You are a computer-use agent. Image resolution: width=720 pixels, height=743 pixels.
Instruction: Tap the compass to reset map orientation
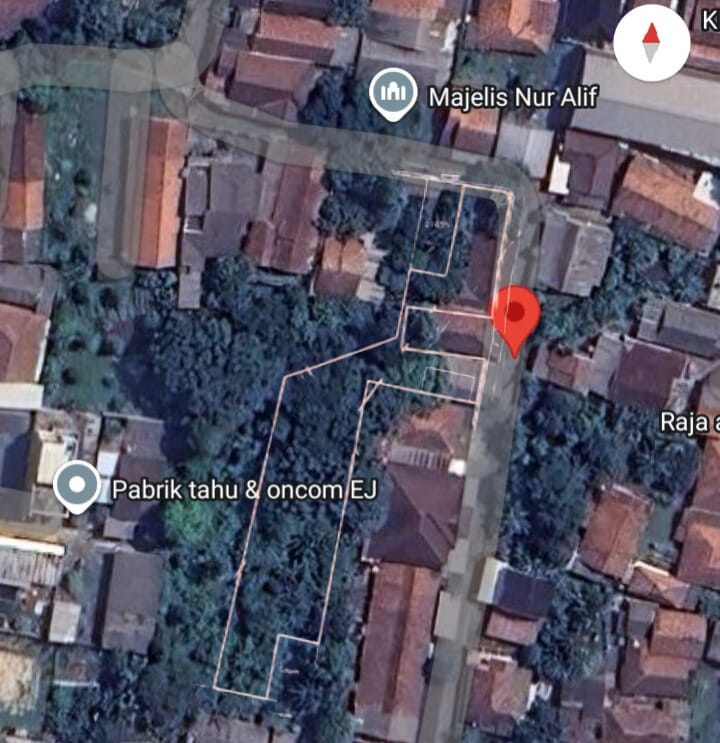pyautogui.click(x=651, y=44)
